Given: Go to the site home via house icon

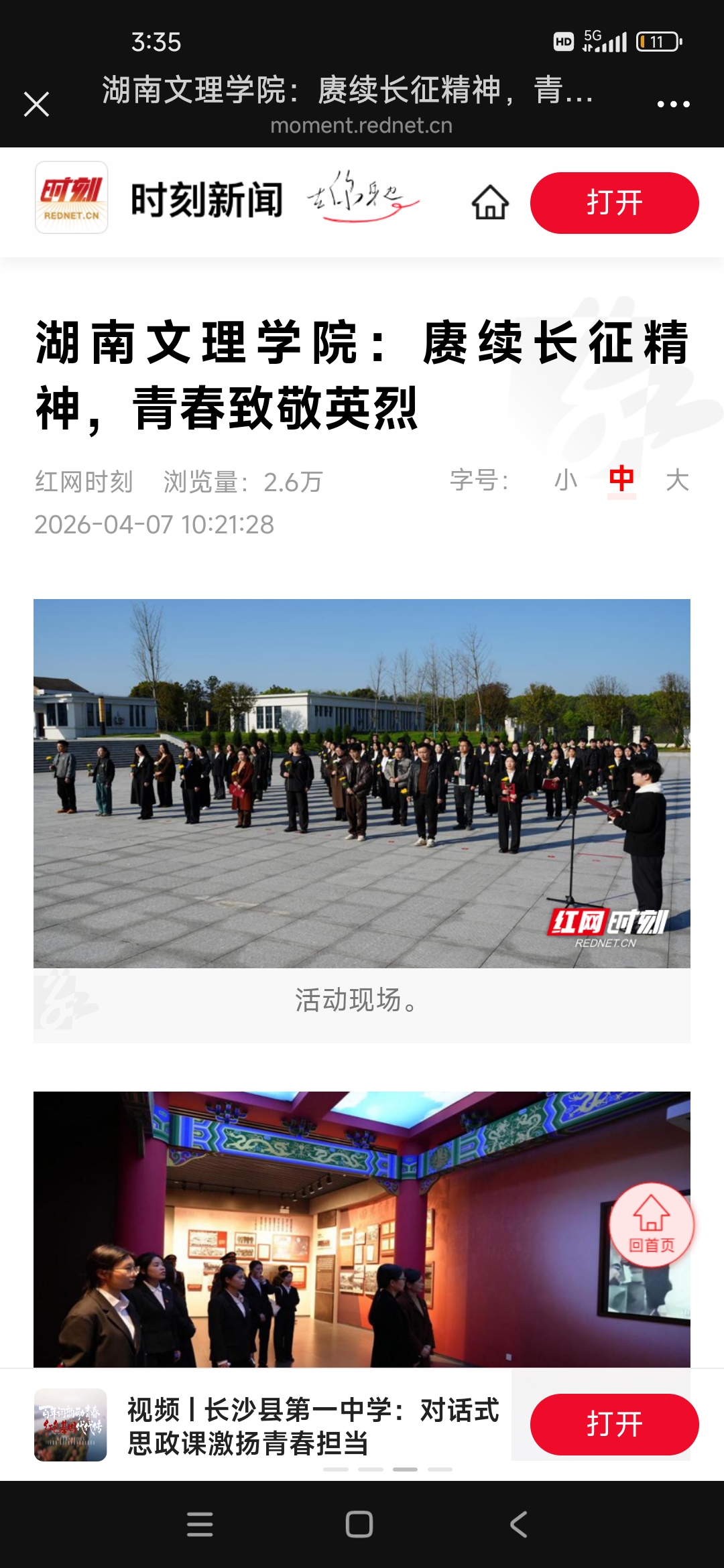Looking at the screenshot, I should (490, 202).
